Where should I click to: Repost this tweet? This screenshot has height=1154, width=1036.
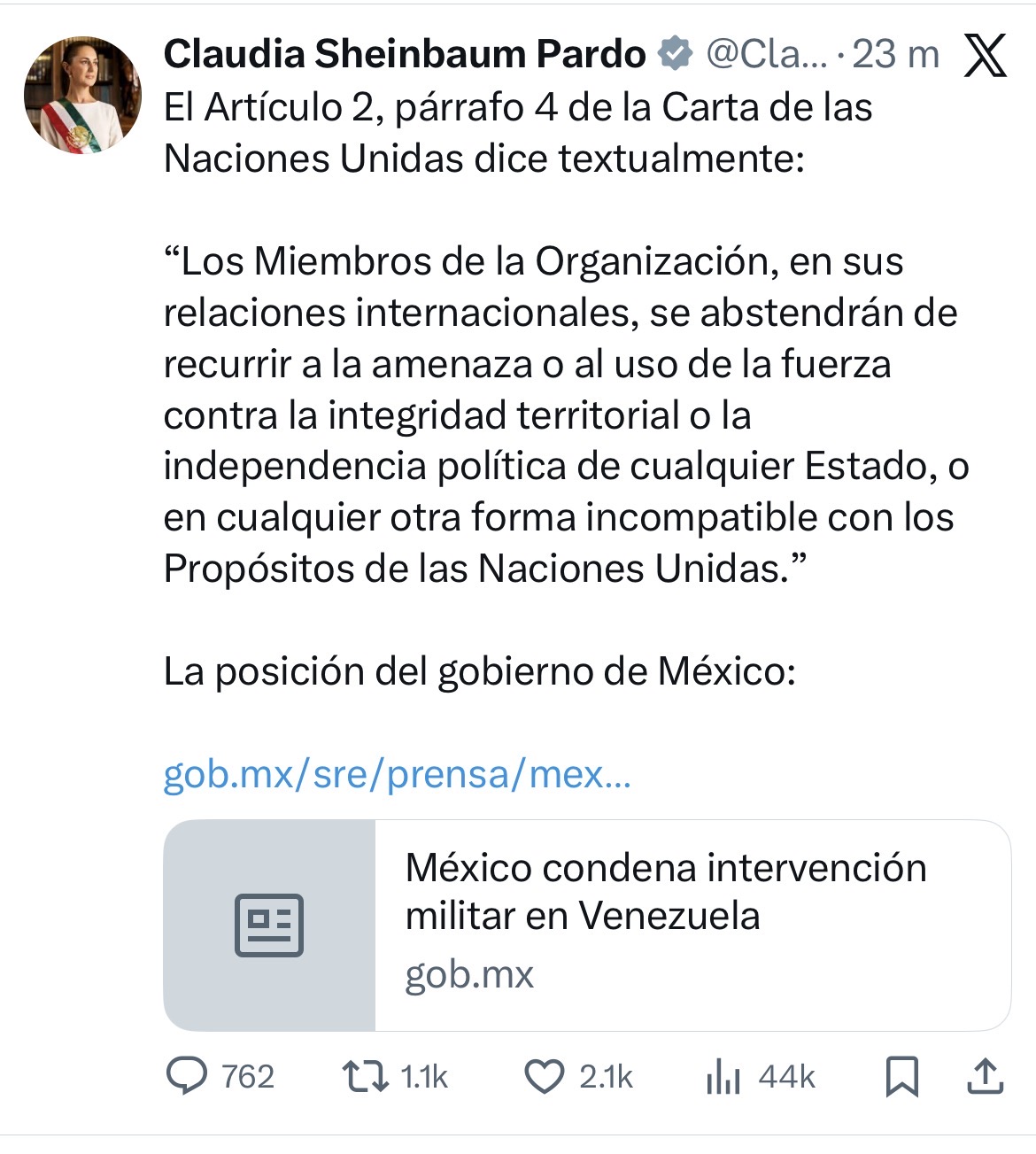tap(365, 1076)
